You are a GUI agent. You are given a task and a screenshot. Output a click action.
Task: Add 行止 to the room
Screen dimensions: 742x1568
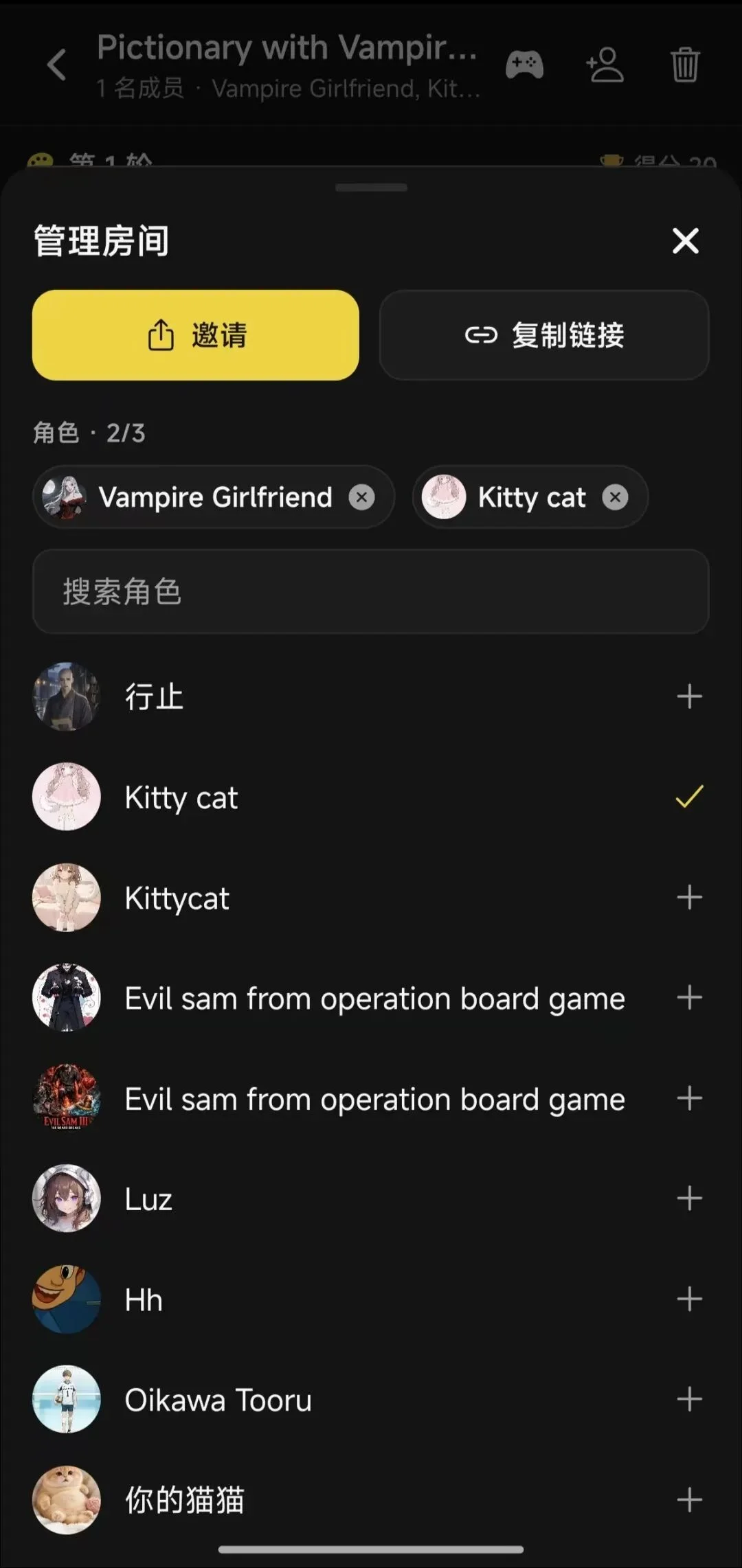click(x=689, y=696)
